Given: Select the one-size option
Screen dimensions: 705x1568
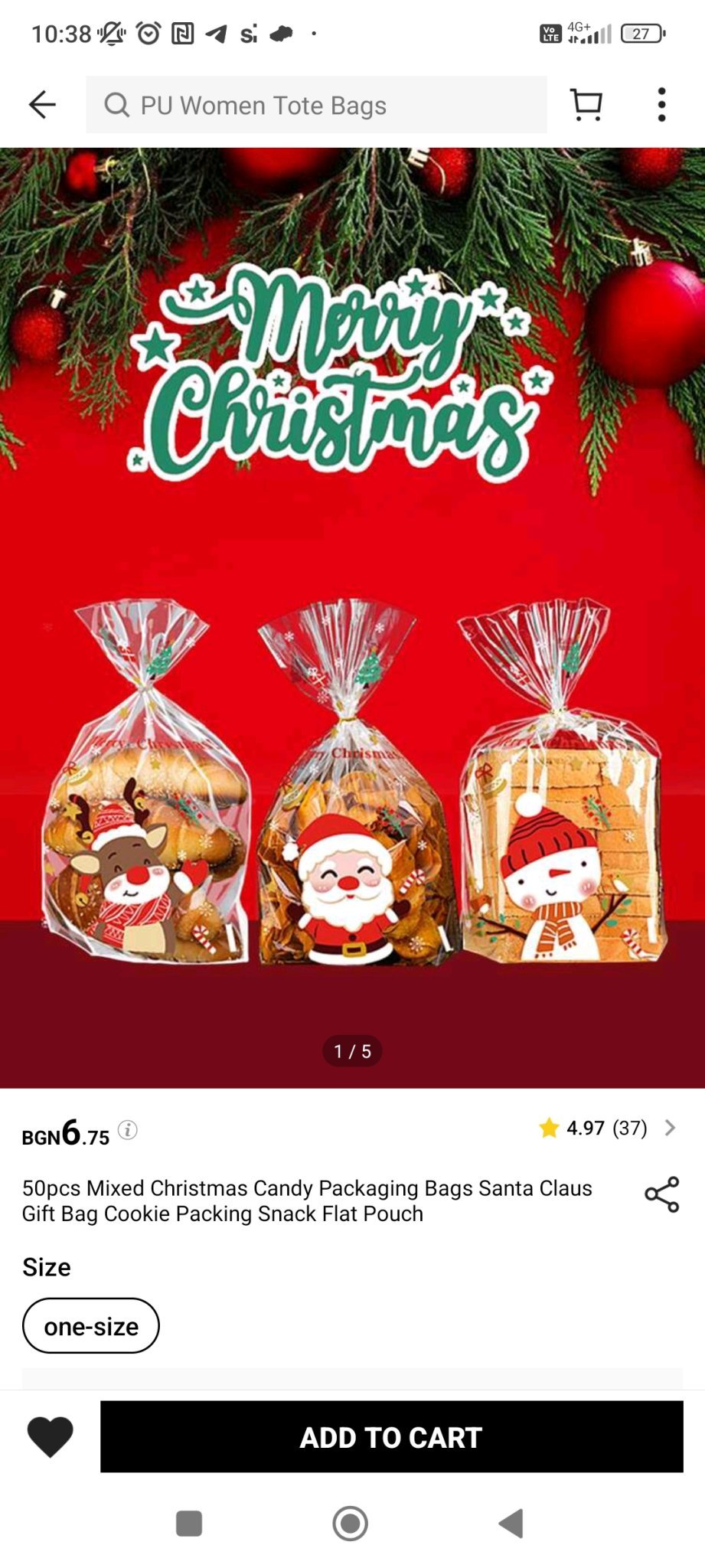Looking at the screenshot, I should click(91, 1325).
